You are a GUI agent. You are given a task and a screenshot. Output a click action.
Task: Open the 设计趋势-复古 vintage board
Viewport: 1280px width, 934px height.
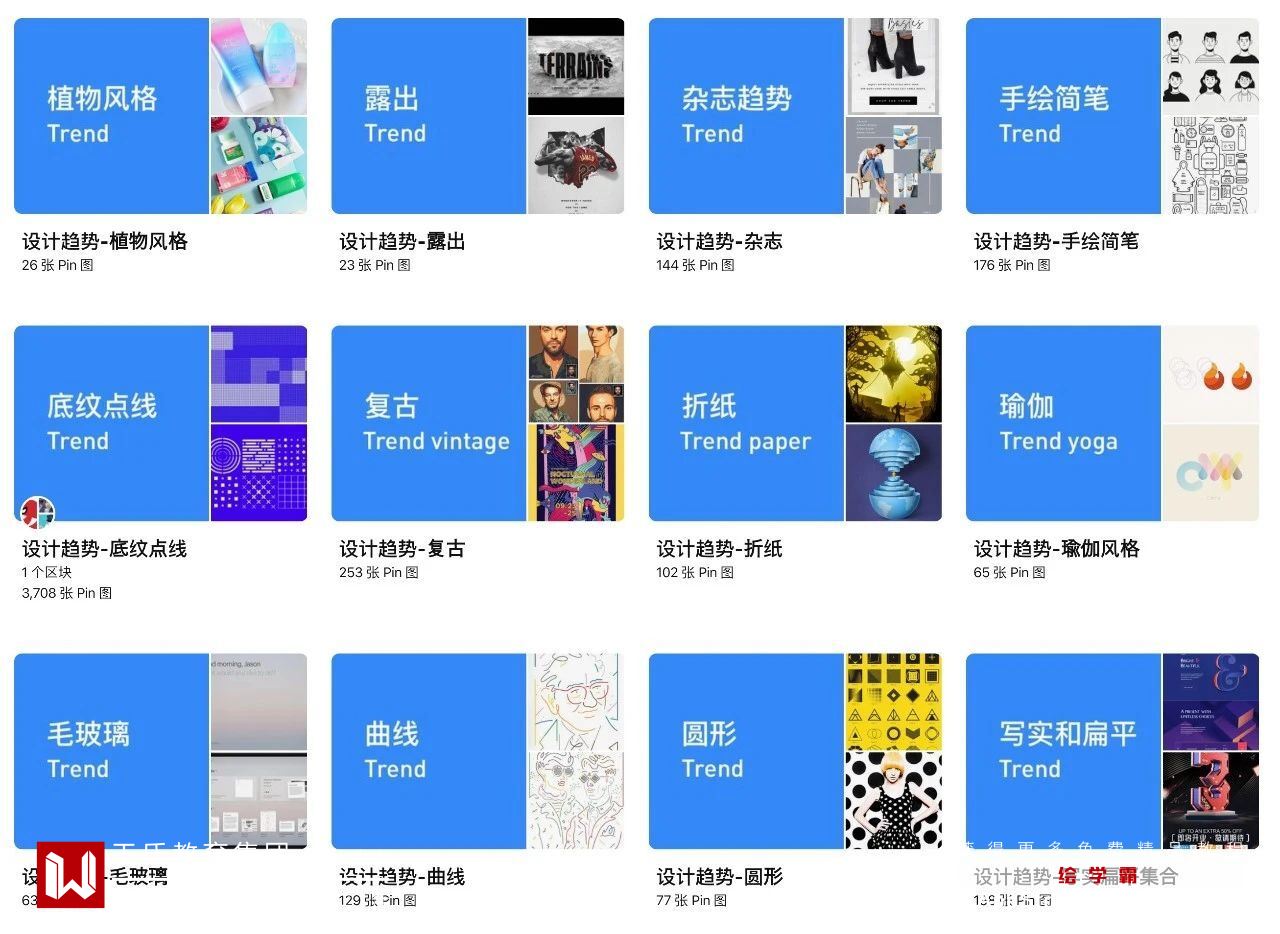click(477, 423)
